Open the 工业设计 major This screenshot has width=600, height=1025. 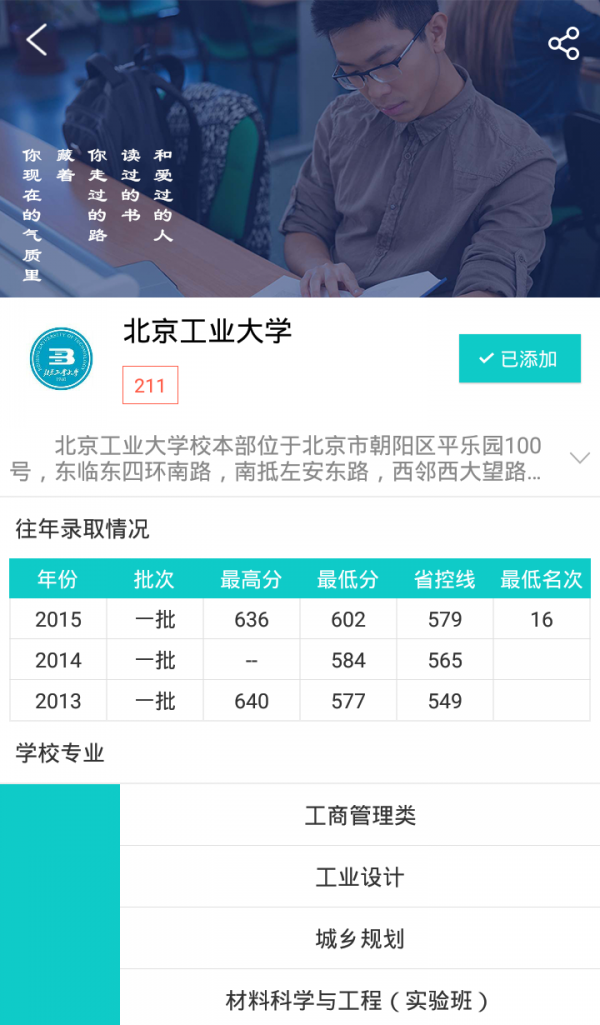360,878
